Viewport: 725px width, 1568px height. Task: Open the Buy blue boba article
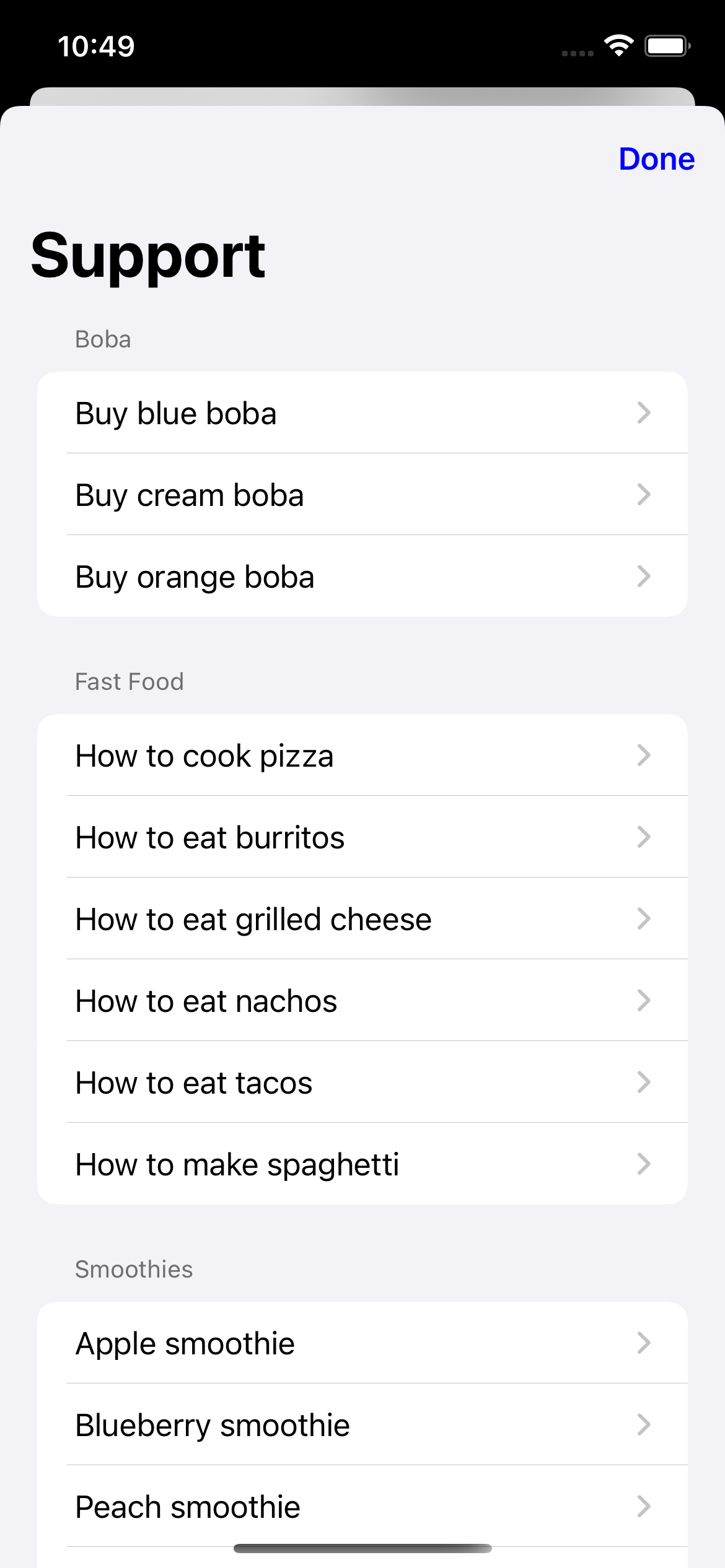[362, 413]
